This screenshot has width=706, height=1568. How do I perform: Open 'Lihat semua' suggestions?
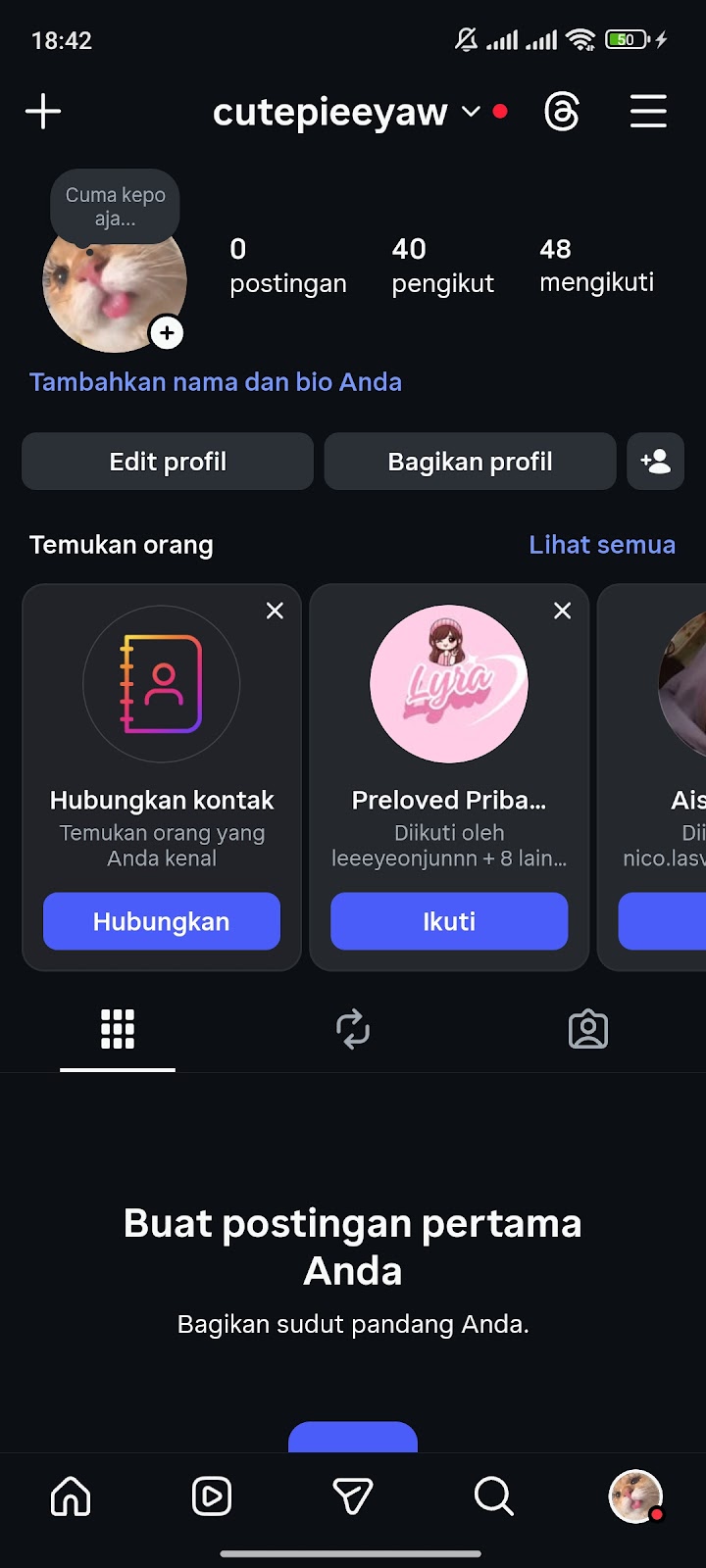601,545
